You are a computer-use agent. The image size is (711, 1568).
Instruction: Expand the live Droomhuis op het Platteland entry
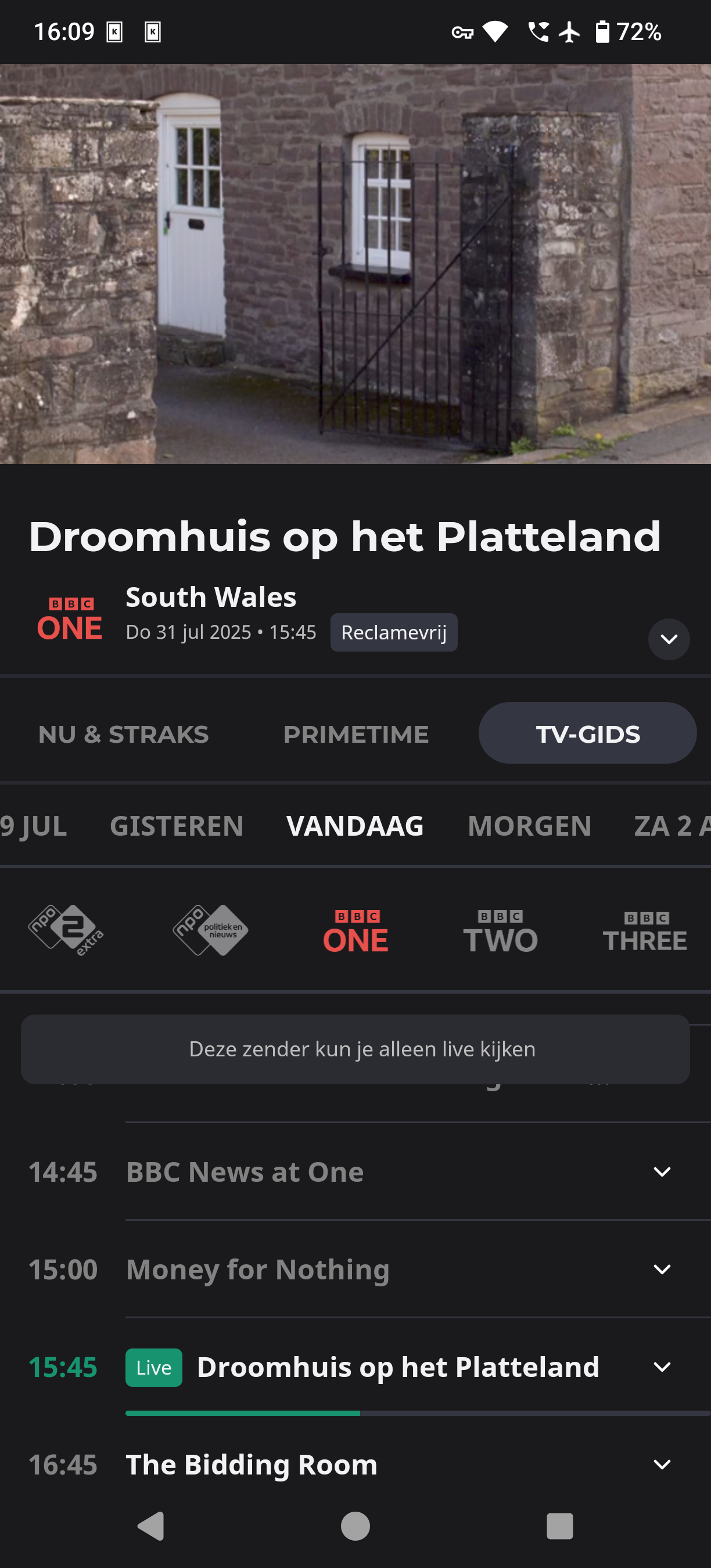(x=662, y=1366)
